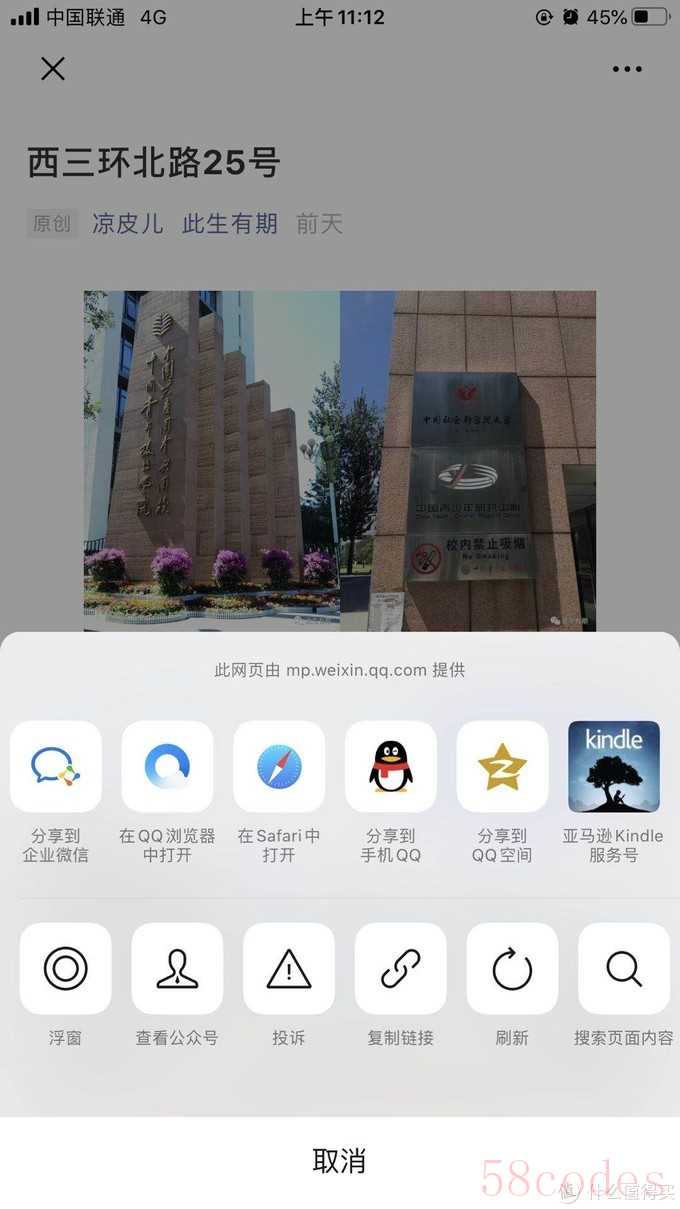
Task: Open the three-dot overflow menu
Action: tap(627, 69)
